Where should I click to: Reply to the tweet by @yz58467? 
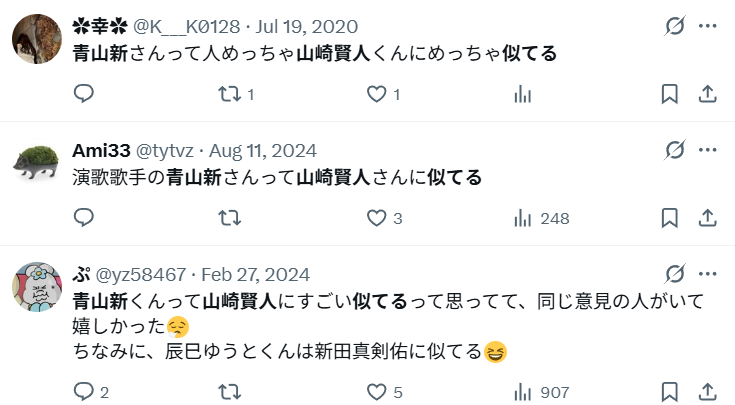point(84,392)
